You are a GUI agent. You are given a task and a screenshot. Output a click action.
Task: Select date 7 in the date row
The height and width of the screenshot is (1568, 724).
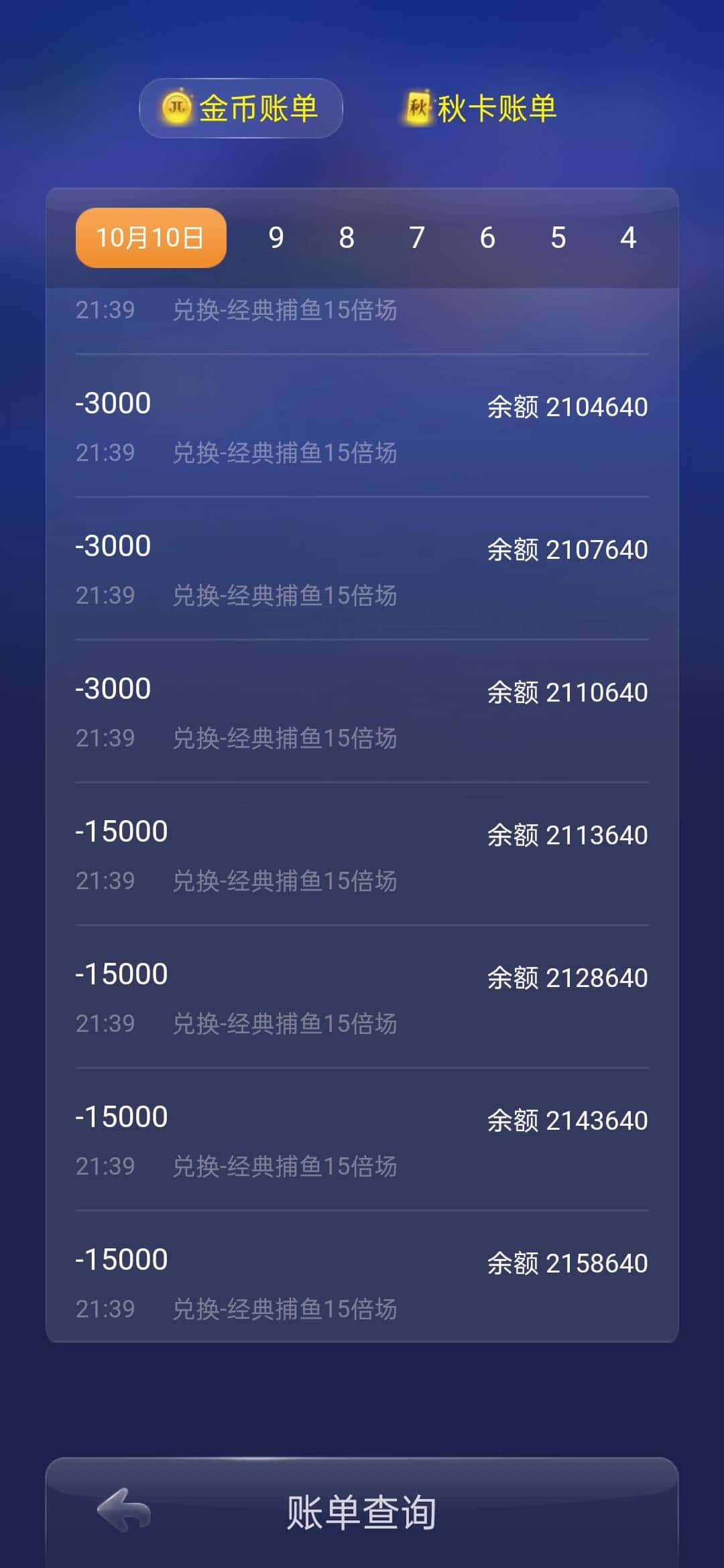click(417, 237)
